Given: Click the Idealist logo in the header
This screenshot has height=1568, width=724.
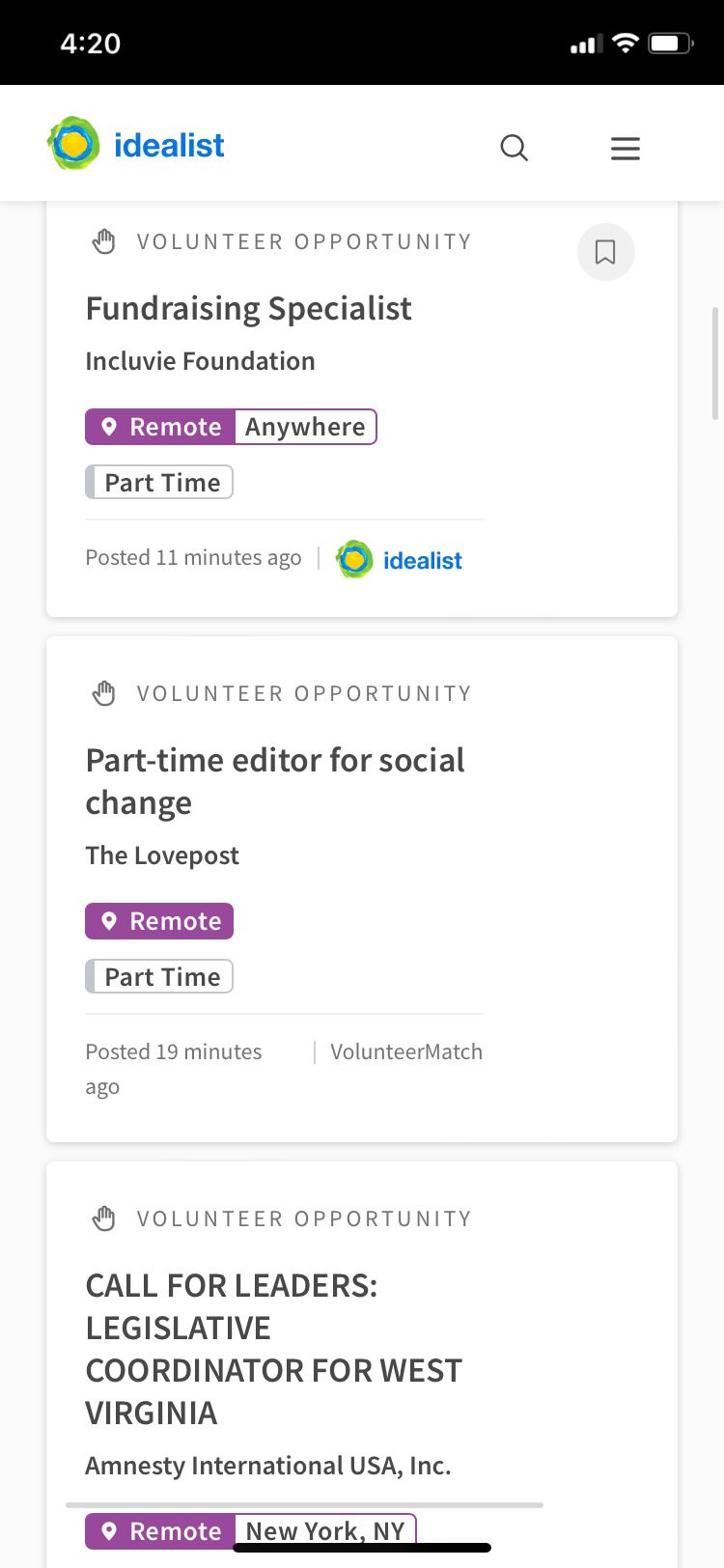Looking at the screenshot, I should [134, 143].
